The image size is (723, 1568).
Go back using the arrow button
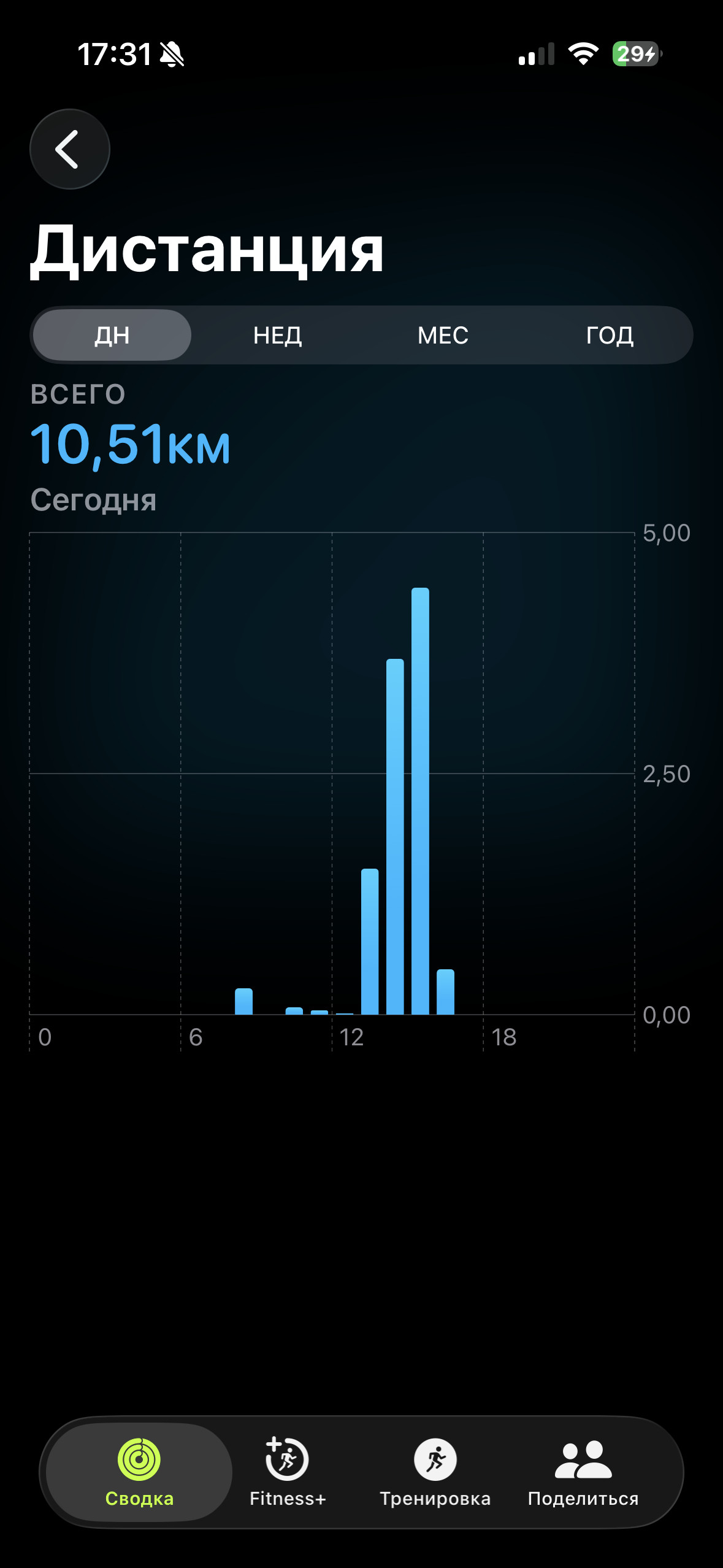(70, 149)
